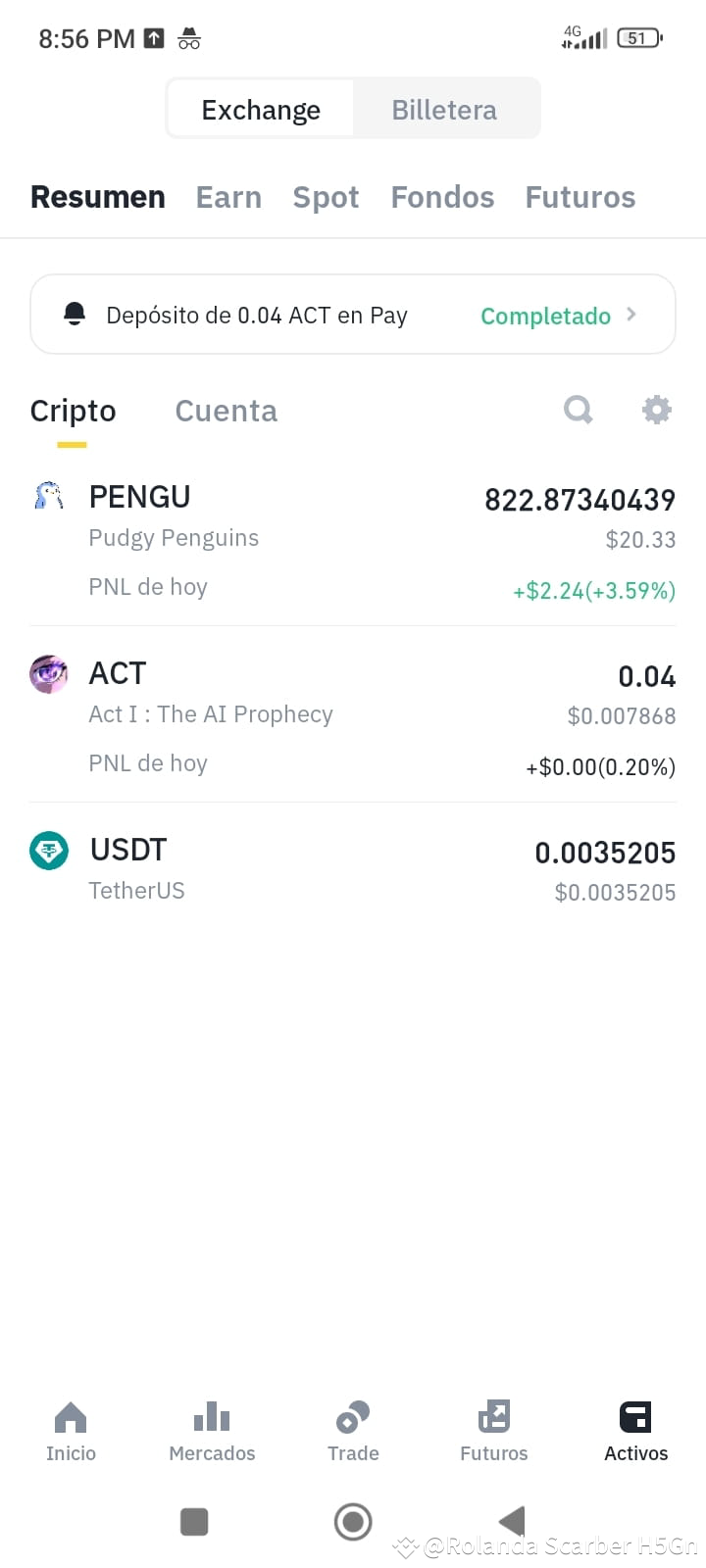Search crypto assets with the magnifier icon
The image size is (706, 1568).
point(579,410)
